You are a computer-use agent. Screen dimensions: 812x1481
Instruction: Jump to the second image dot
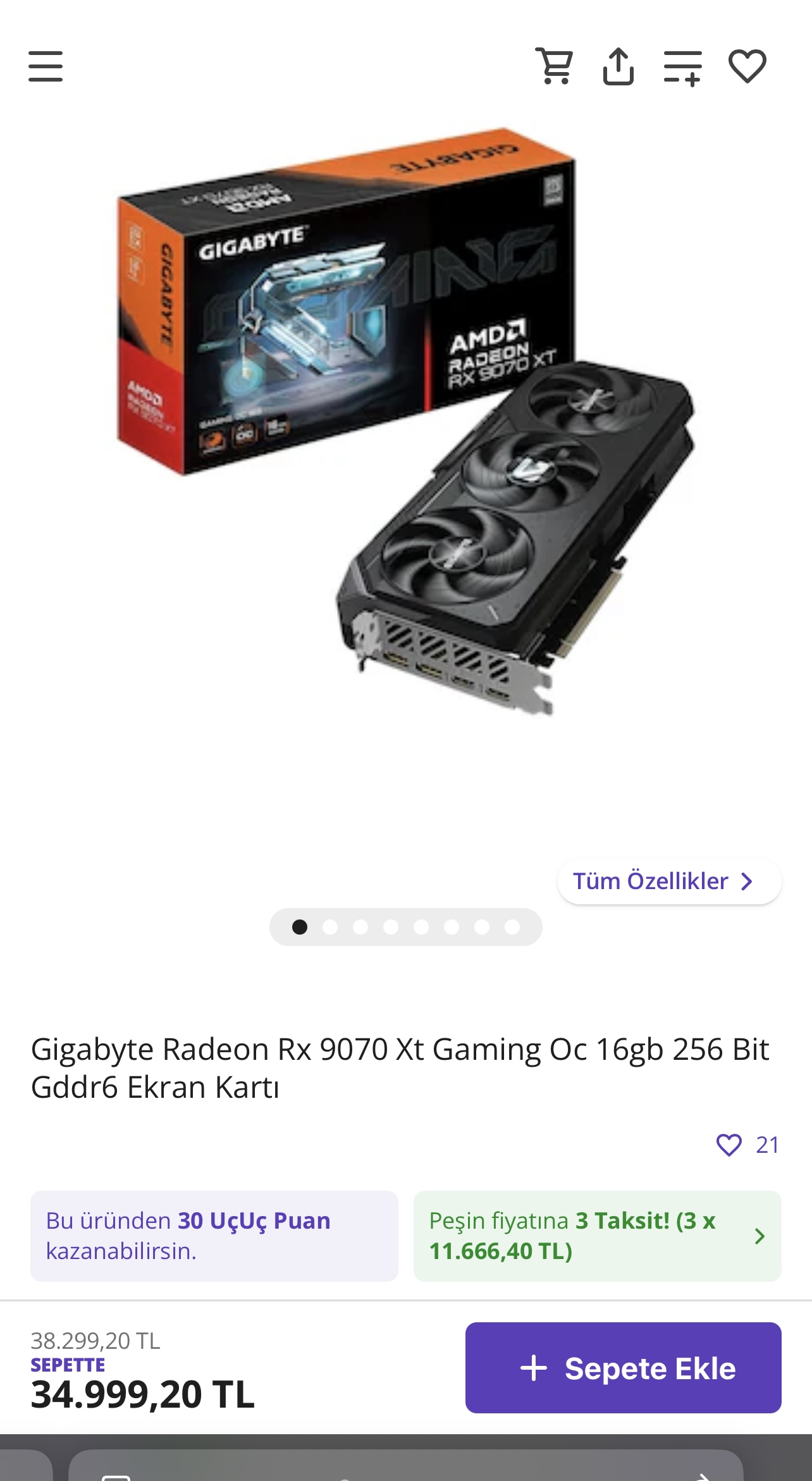330,927
